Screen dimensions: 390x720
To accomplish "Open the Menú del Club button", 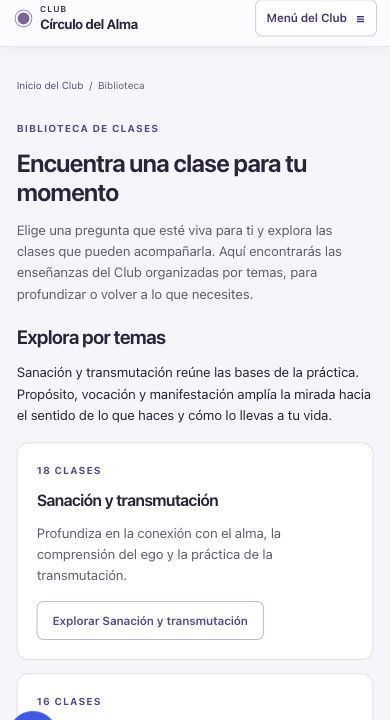I will [316, 18].
